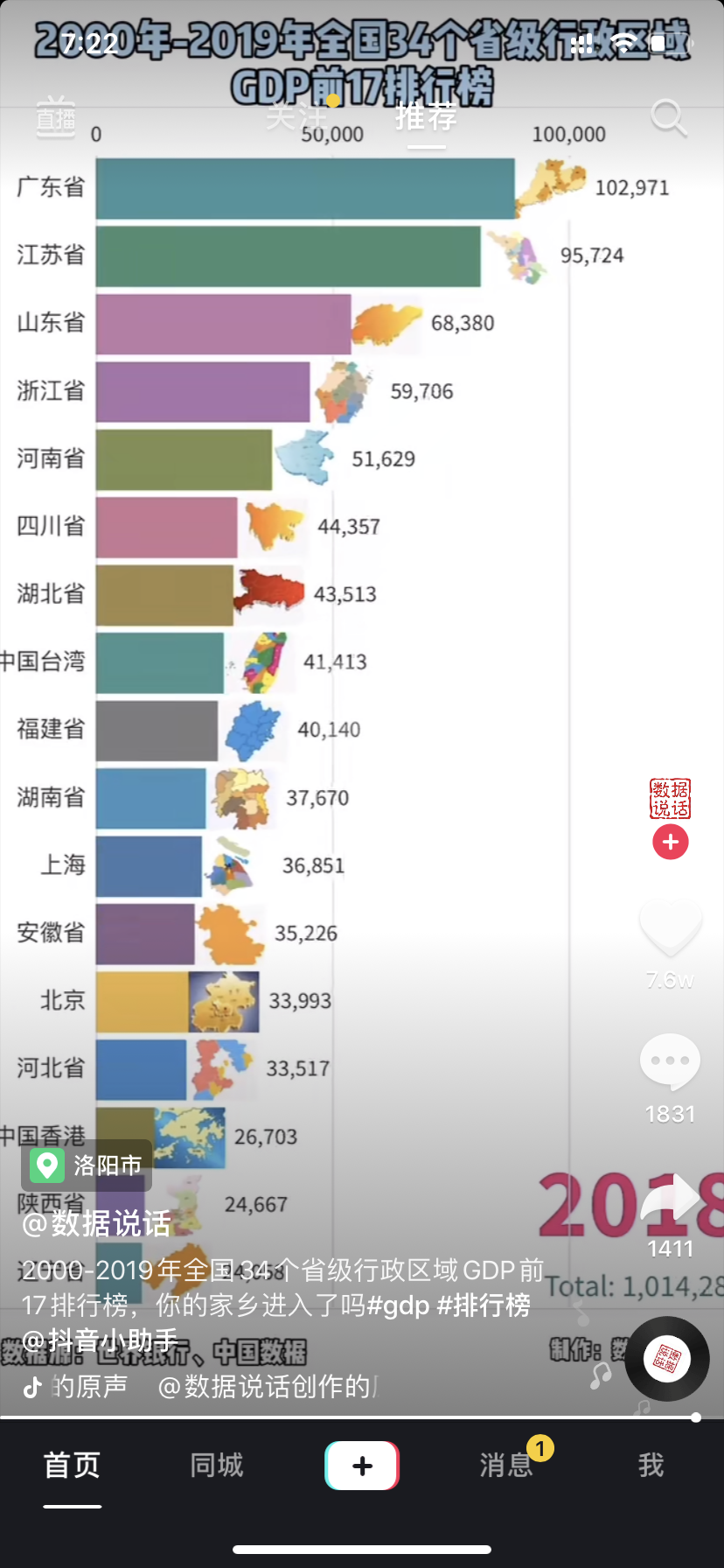This screenshot has height=1568, width=724.
Task: Open the spinning music disc
Action: pyautogui.click(x=666, y=1358)
